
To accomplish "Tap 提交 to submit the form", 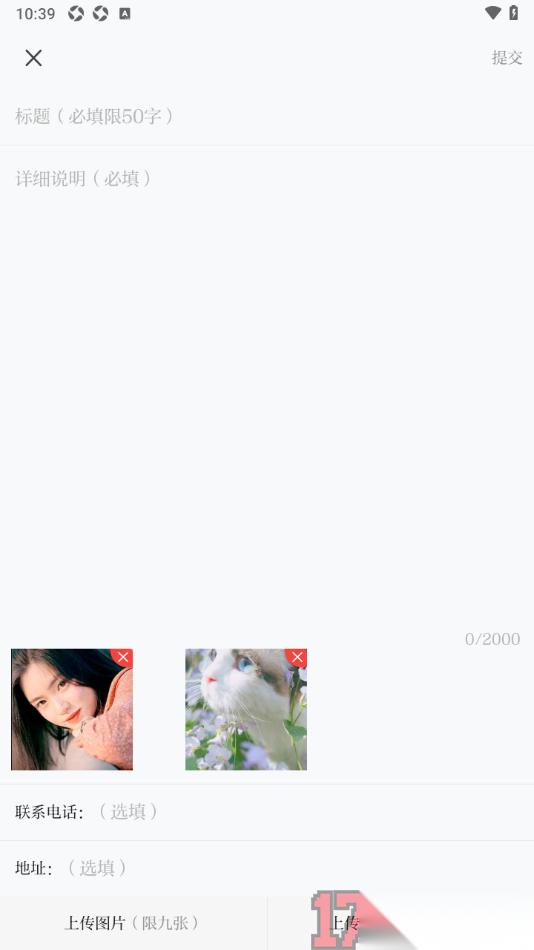I will tap(507, 58).
